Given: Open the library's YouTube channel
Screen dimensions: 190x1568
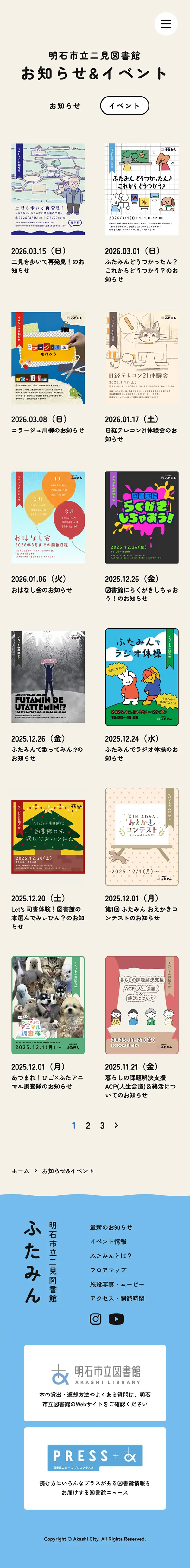Looking at the screenshot, I should (116, 1319).
